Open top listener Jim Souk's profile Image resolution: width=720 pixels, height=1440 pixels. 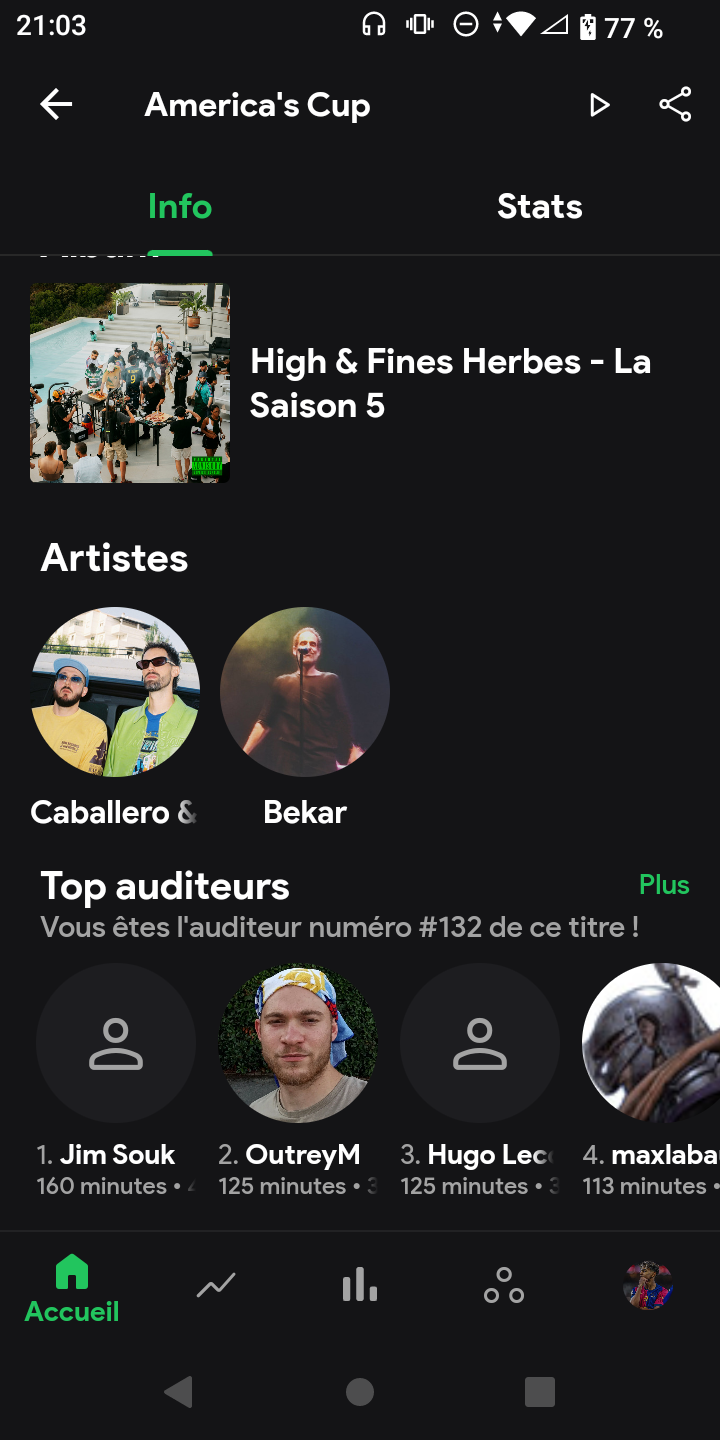[116, 1042]
